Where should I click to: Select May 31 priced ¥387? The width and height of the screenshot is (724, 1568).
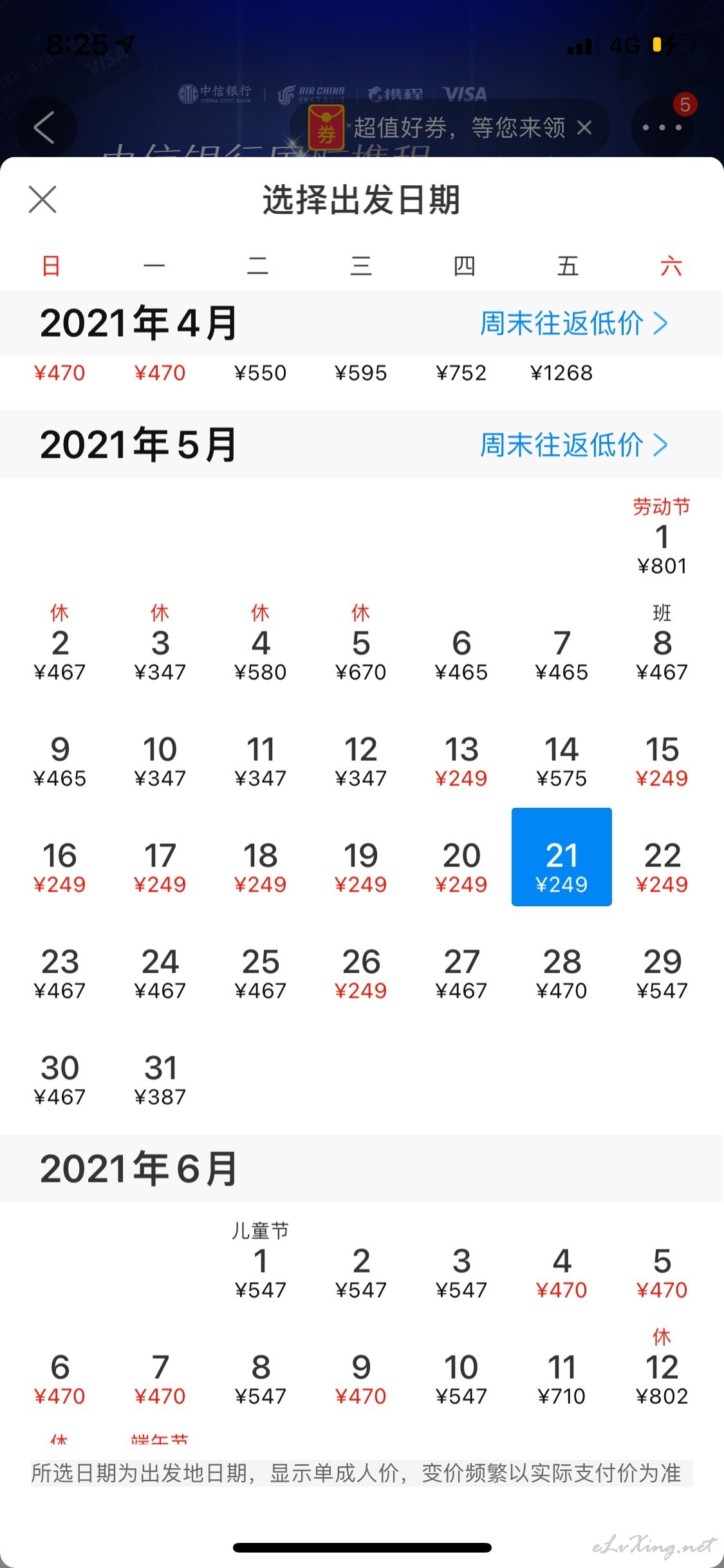(160, 1079)
